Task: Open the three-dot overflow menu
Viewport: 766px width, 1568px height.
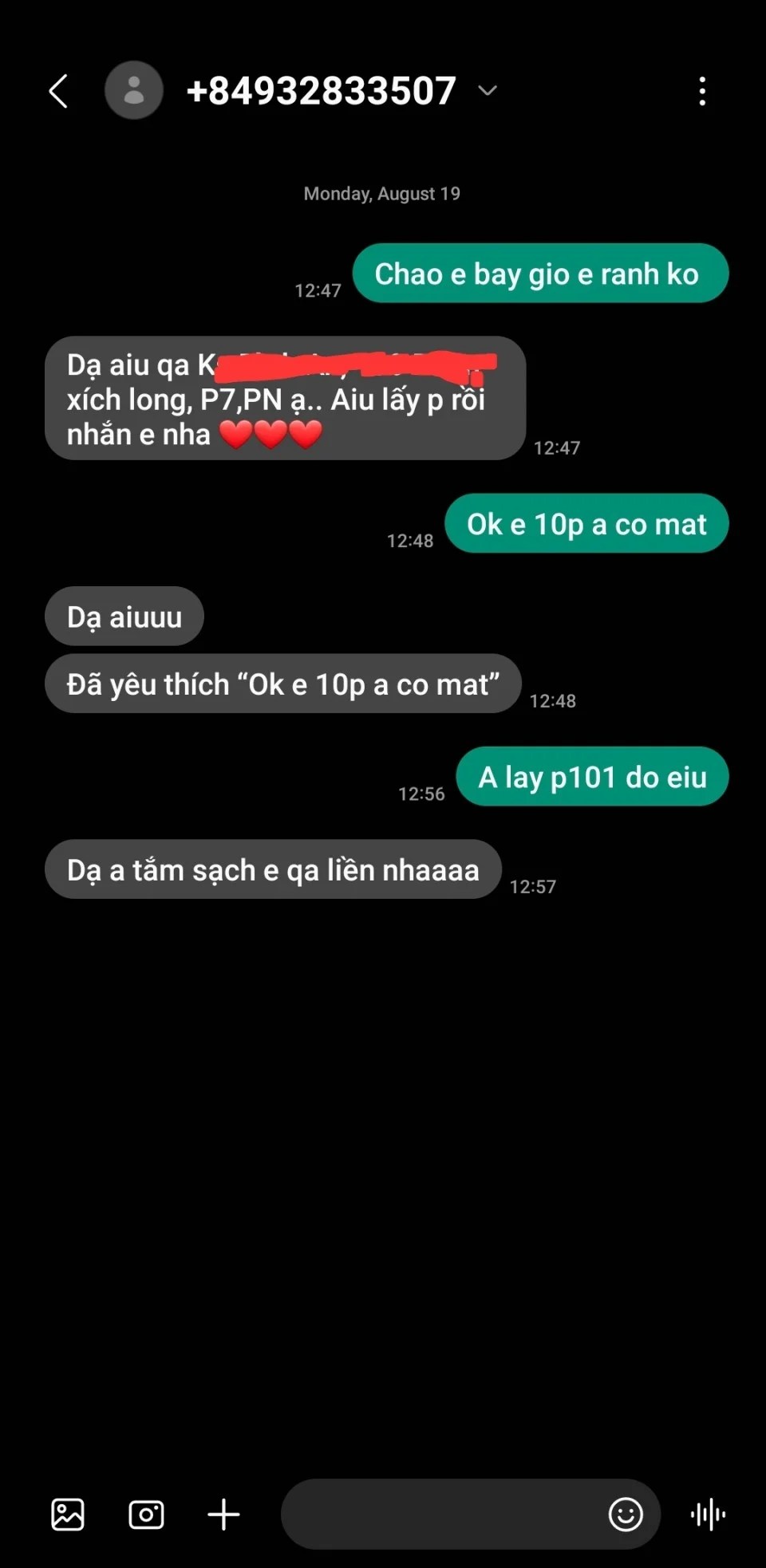Action: point(702,92)
